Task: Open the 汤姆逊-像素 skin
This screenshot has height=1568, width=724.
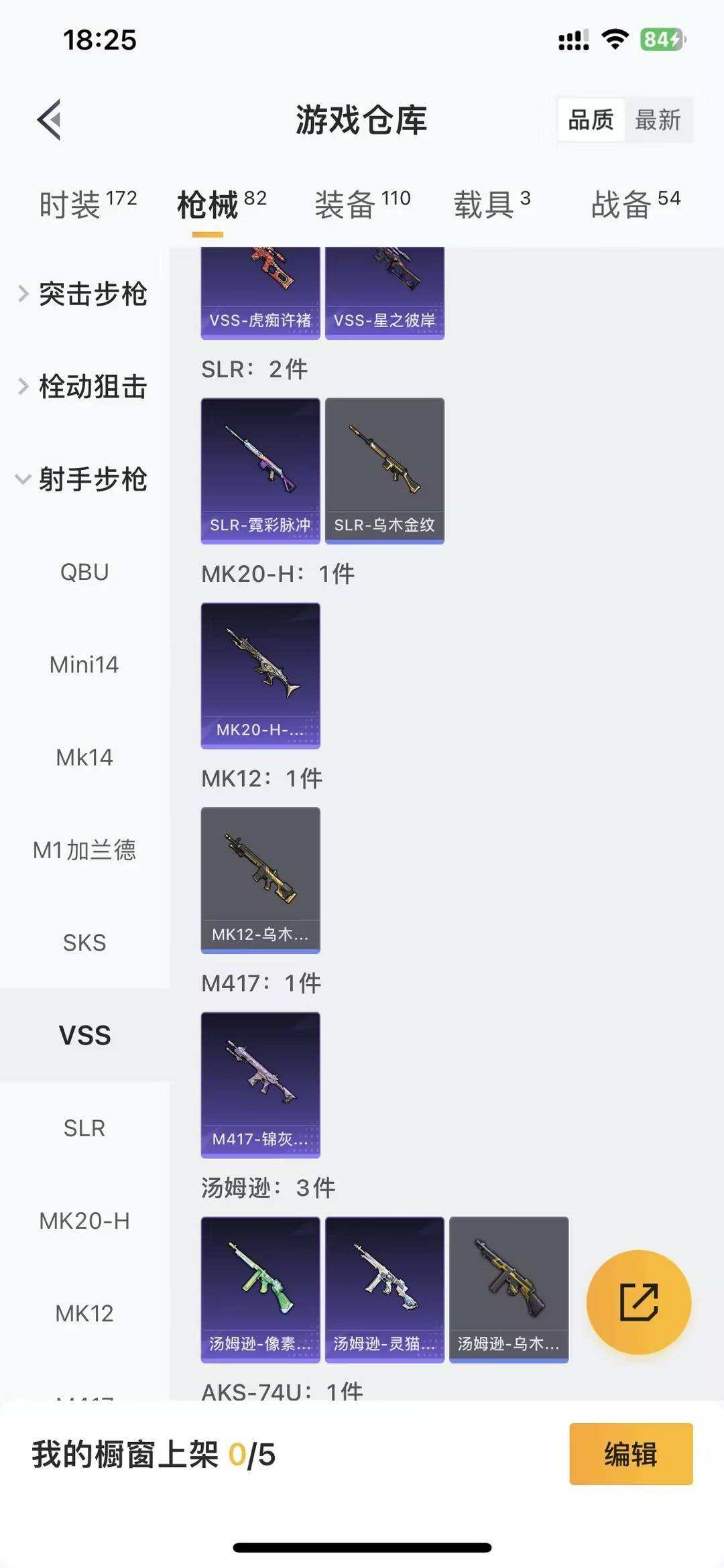Action: 260,1290
